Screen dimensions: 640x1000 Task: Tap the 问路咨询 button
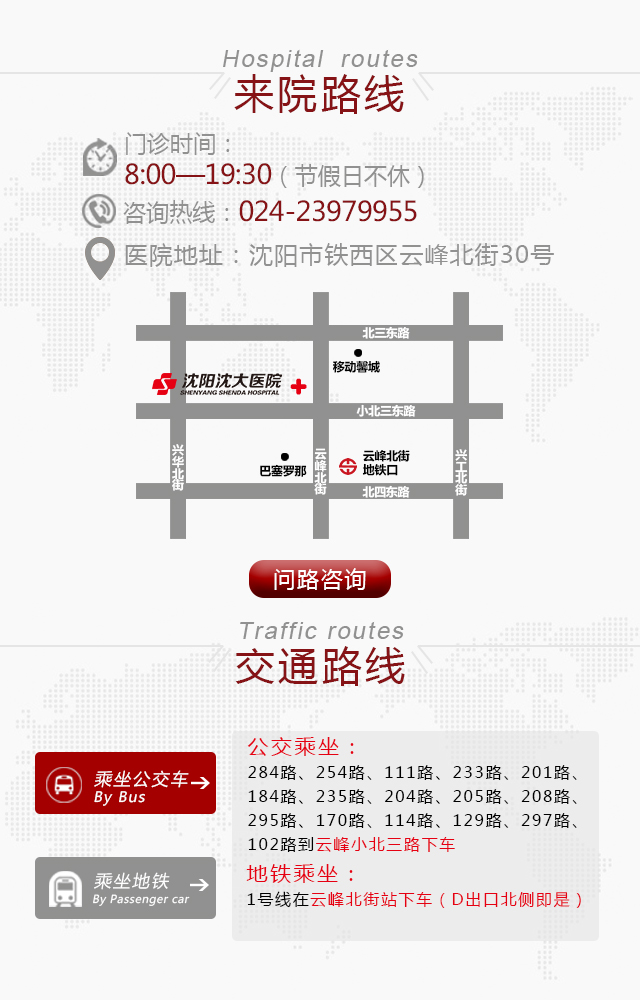click(319, 579)
